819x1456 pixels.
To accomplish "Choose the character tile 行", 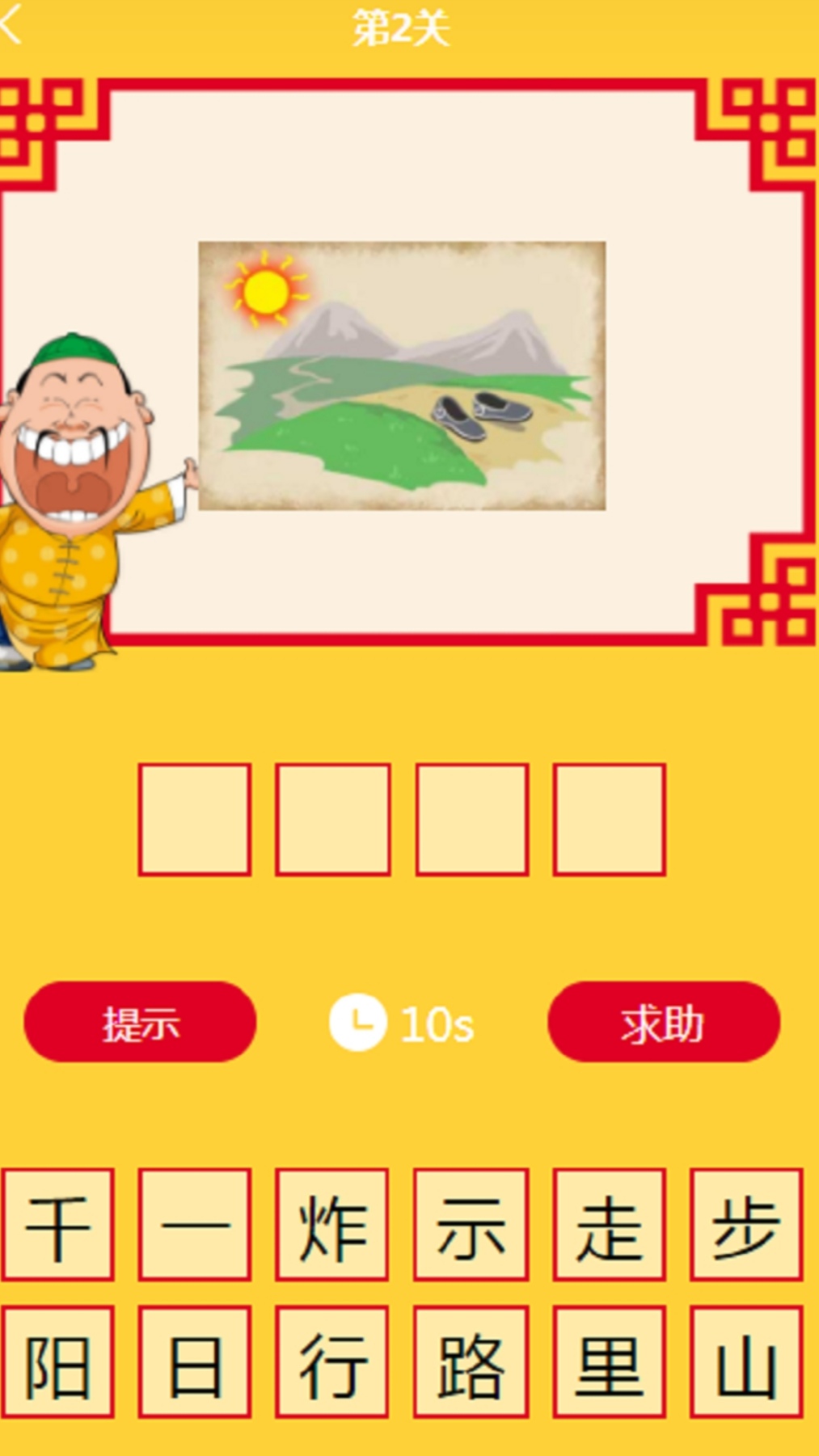I will point(332,1362).
